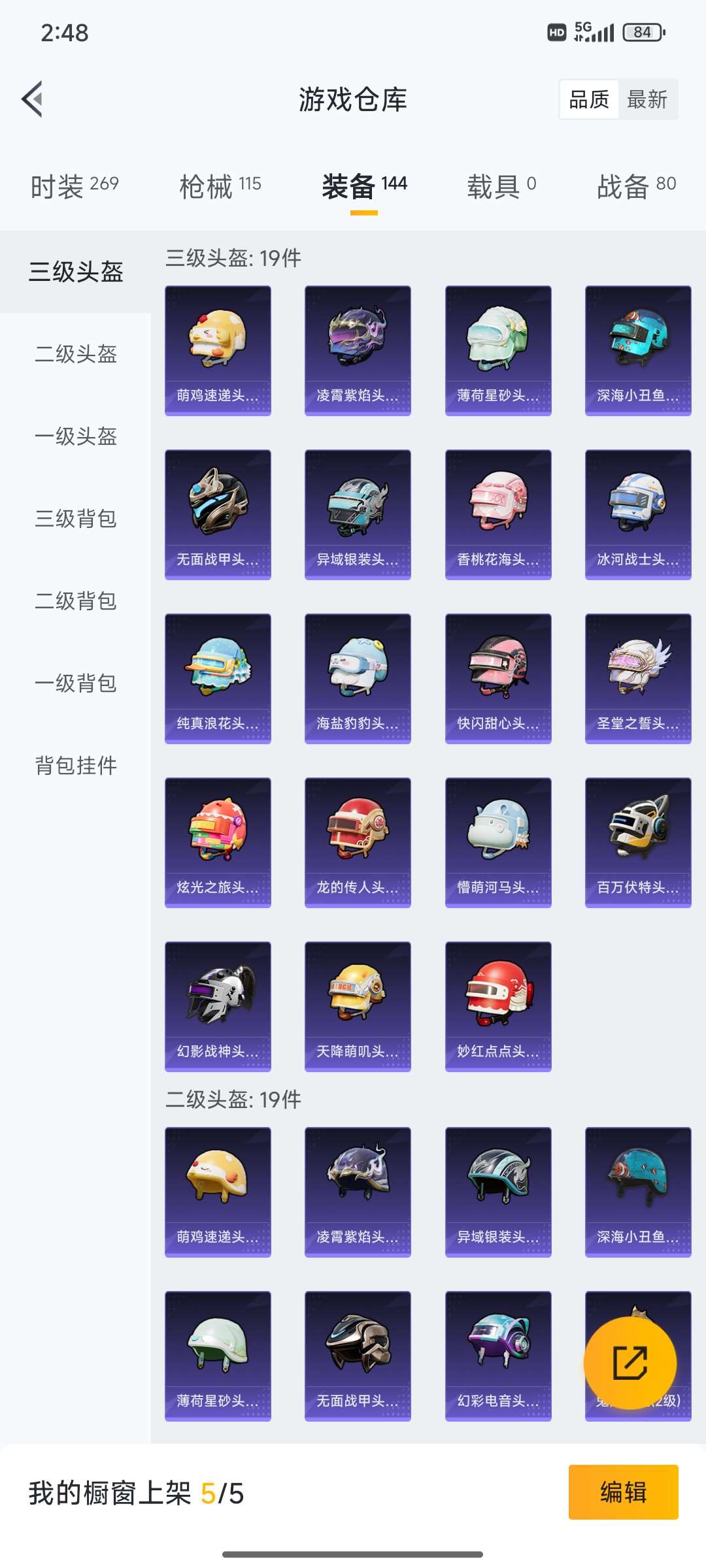The width and height of the screenshot is (706, 1568).
Task: Sort items by 最新
Action: 647,99
